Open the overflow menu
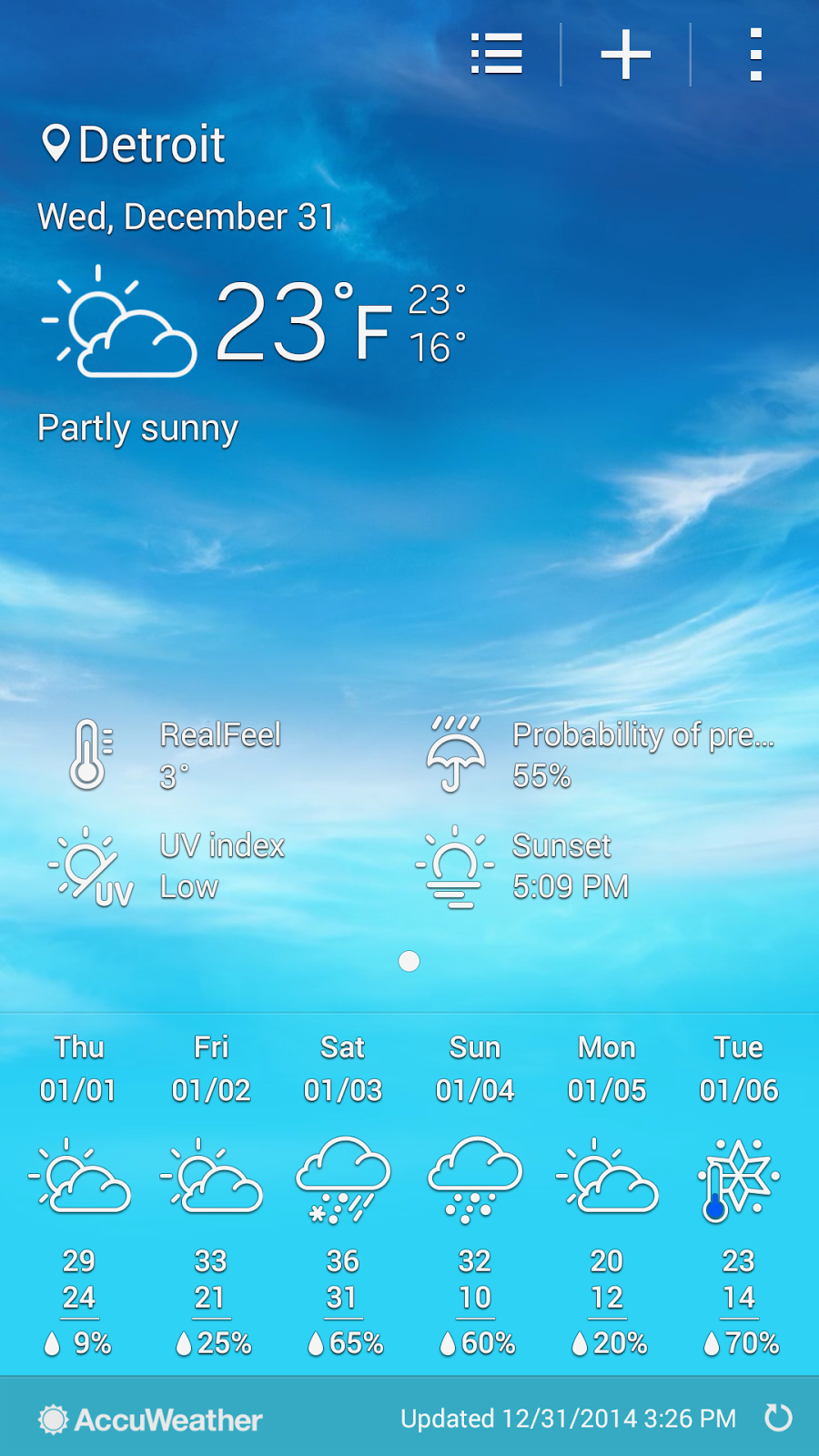This screenshot has height=1456, width=819. (x=755, y=55)
